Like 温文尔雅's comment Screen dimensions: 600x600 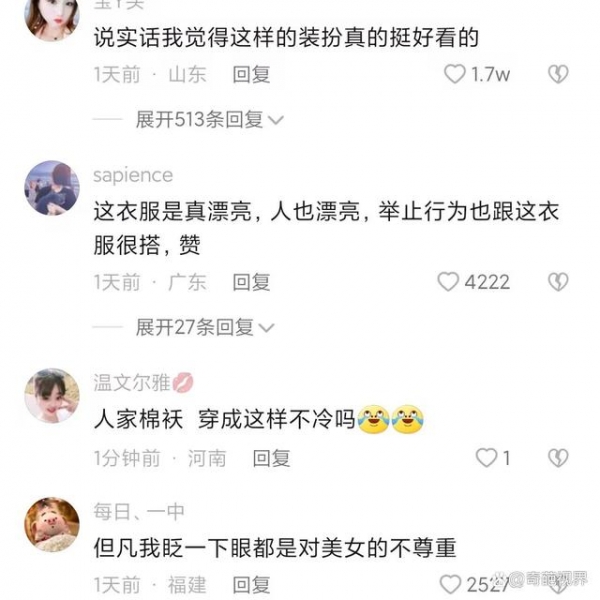pyautogui.click(x=487, y=458)
